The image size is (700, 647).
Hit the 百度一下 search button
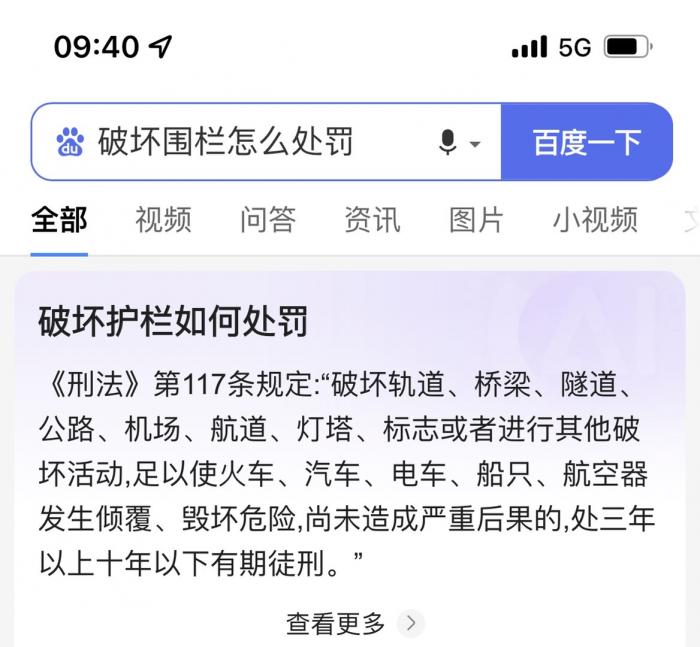point(586,142)
